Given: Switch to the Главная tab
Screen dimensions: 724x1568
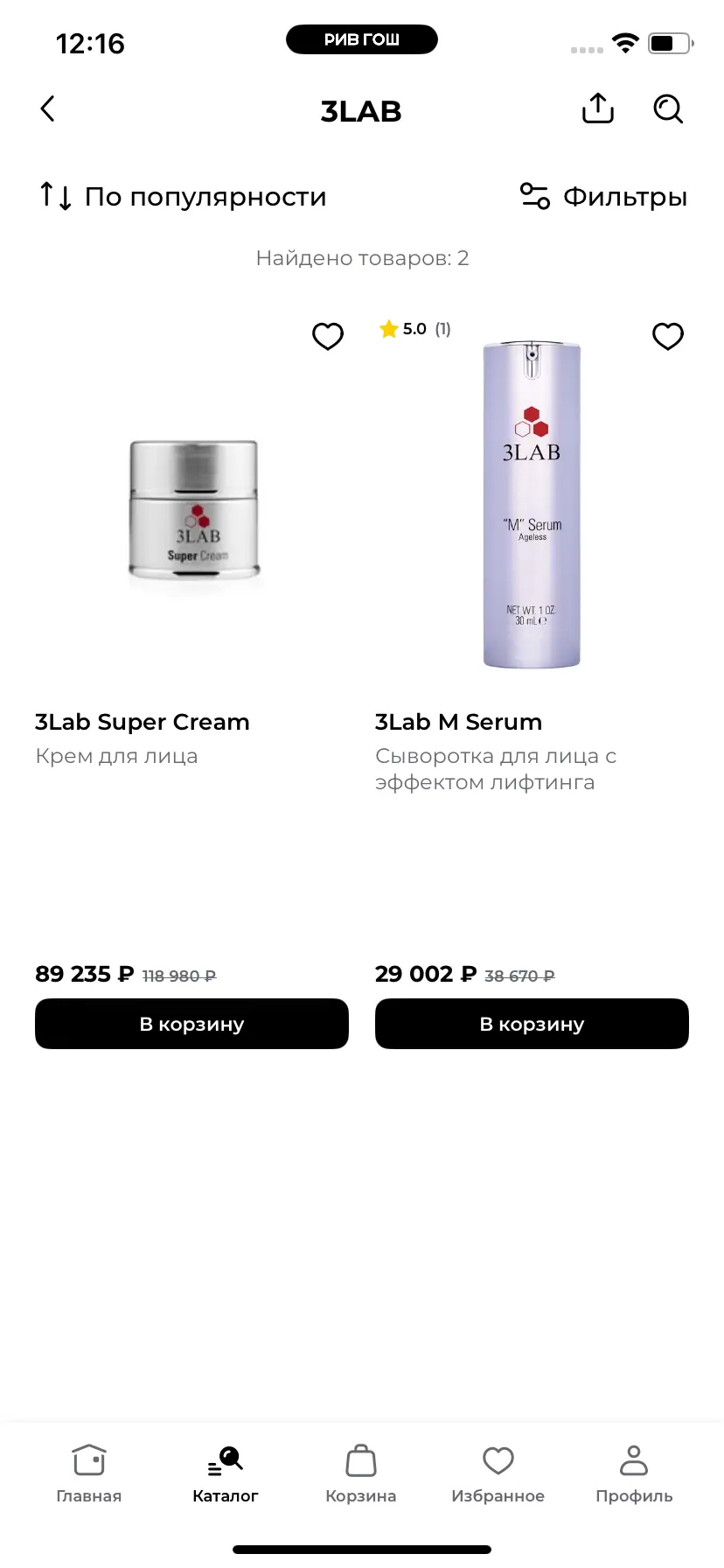Looking at the screenshot, I should pos(89,1473).
